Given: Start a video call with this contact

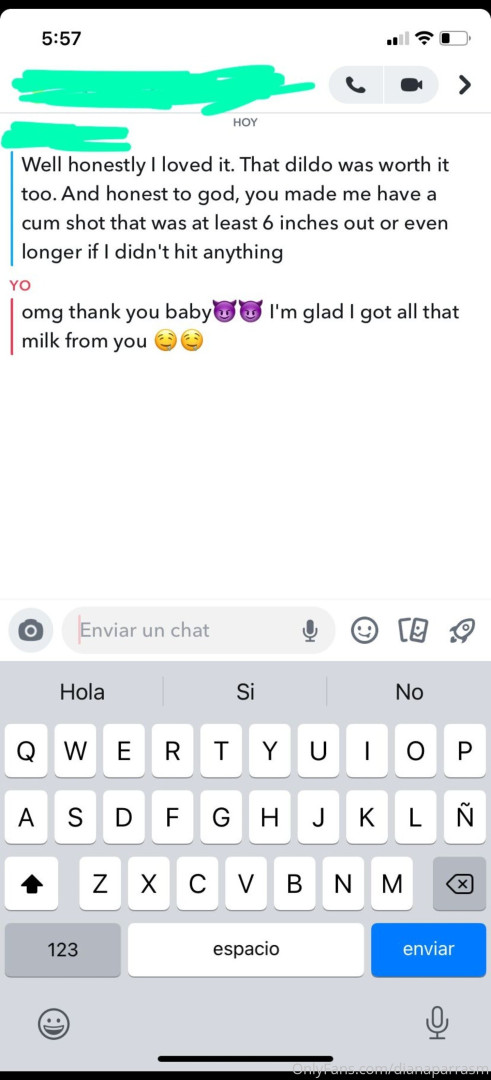Looking at the screenshot, I should 411,85.
